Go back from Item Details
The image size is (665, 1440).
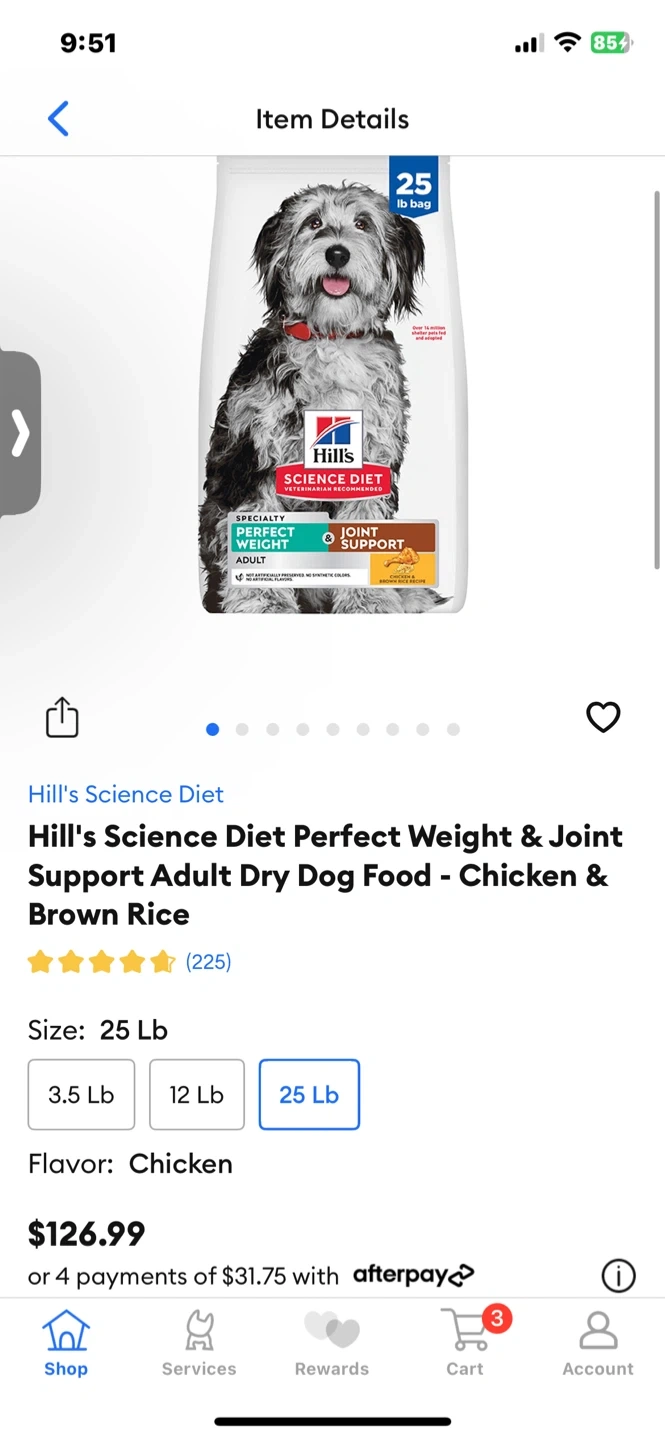58,119
